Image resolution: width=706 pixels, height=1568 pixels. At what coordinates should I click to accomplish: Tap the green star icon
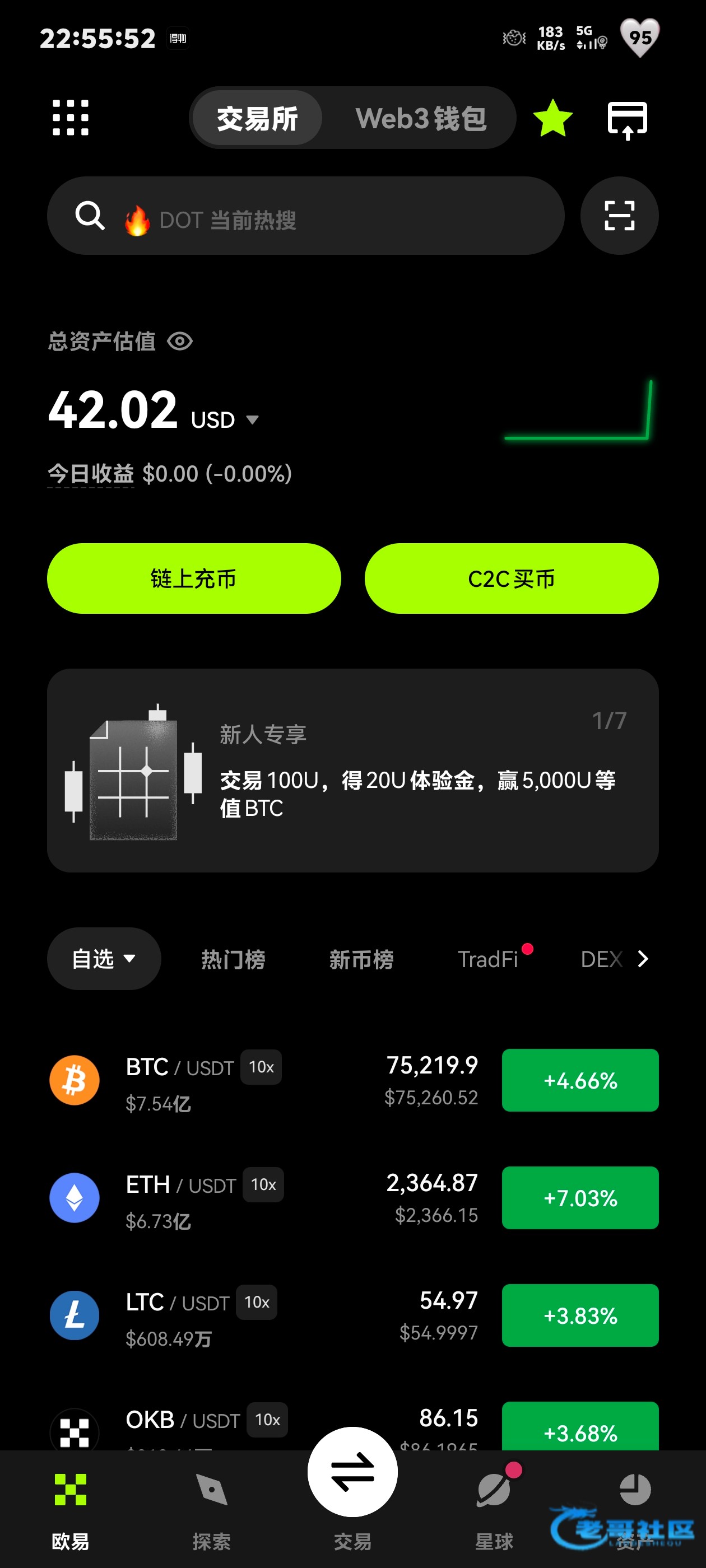552,118
